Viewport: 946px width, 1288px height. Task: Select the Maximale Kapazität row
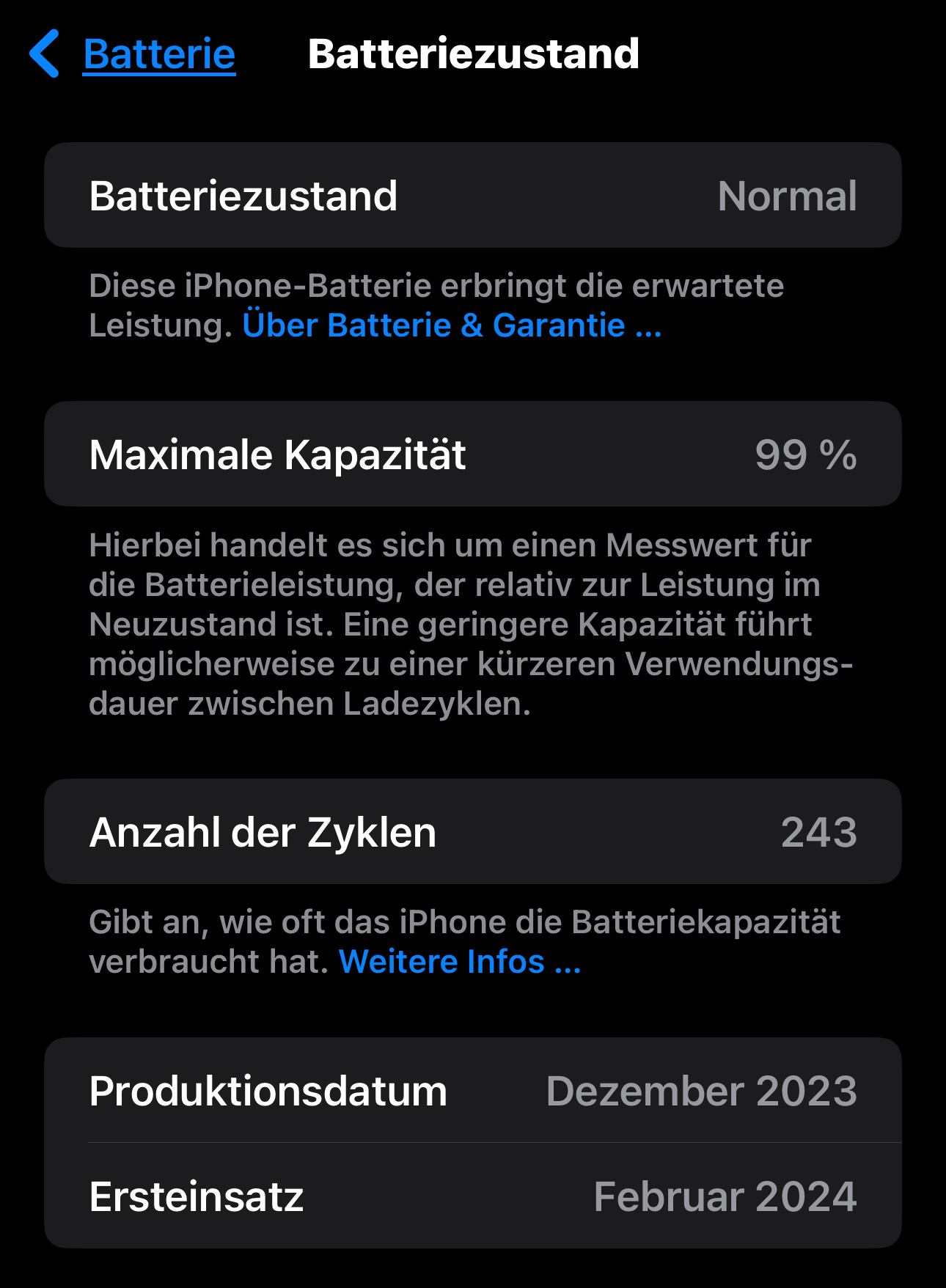[x=473, y=454]
